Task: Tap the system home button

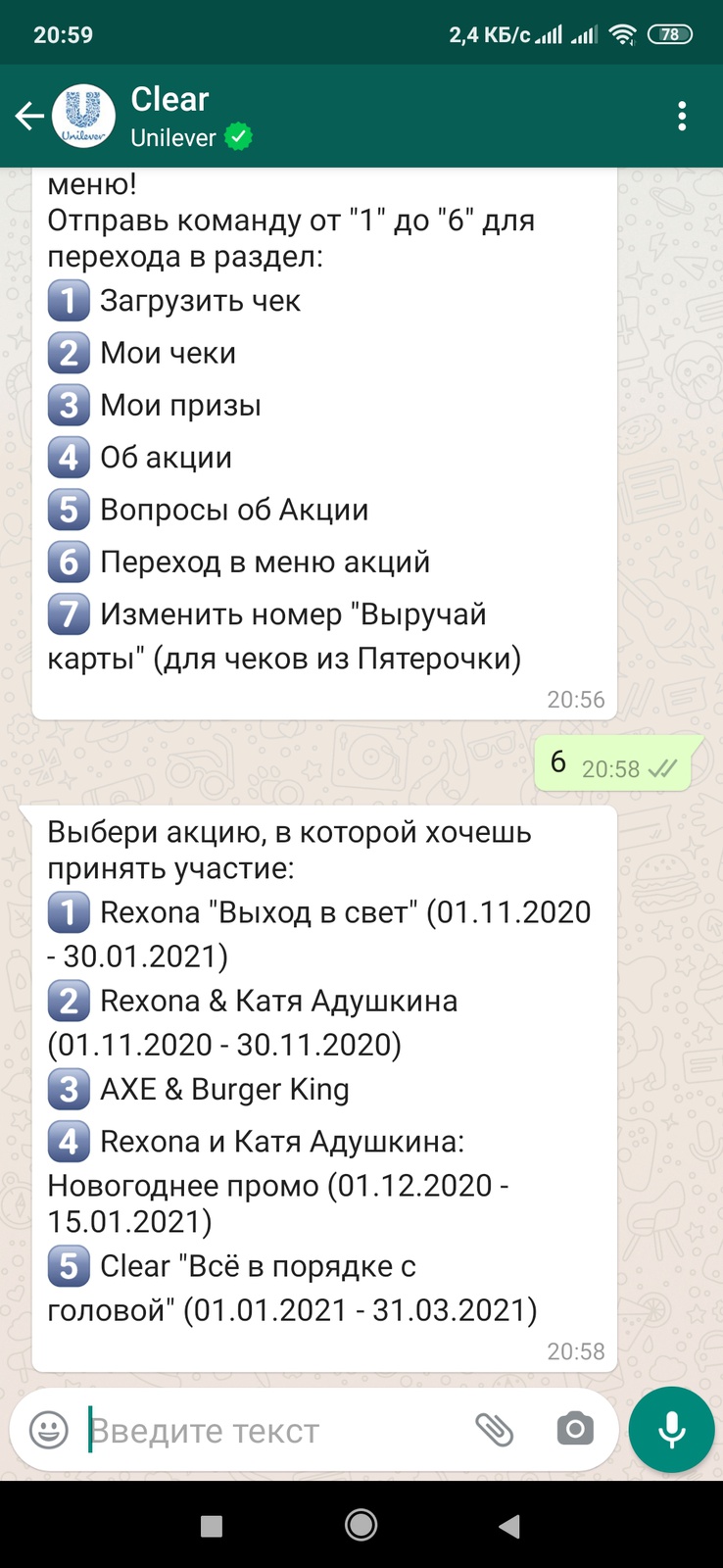Action: (x=361, y=1525)
